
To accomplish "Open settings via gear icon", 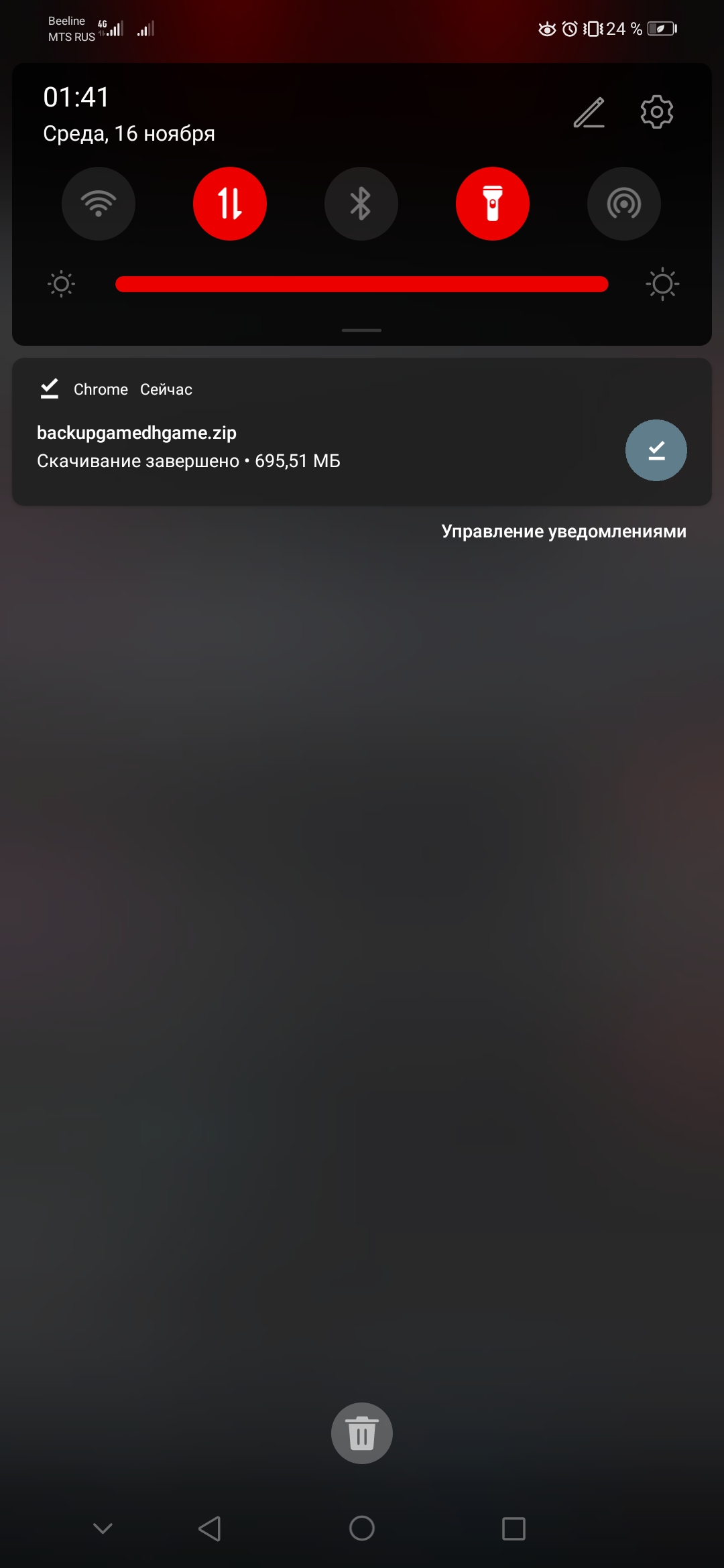I will coord(656,113).
